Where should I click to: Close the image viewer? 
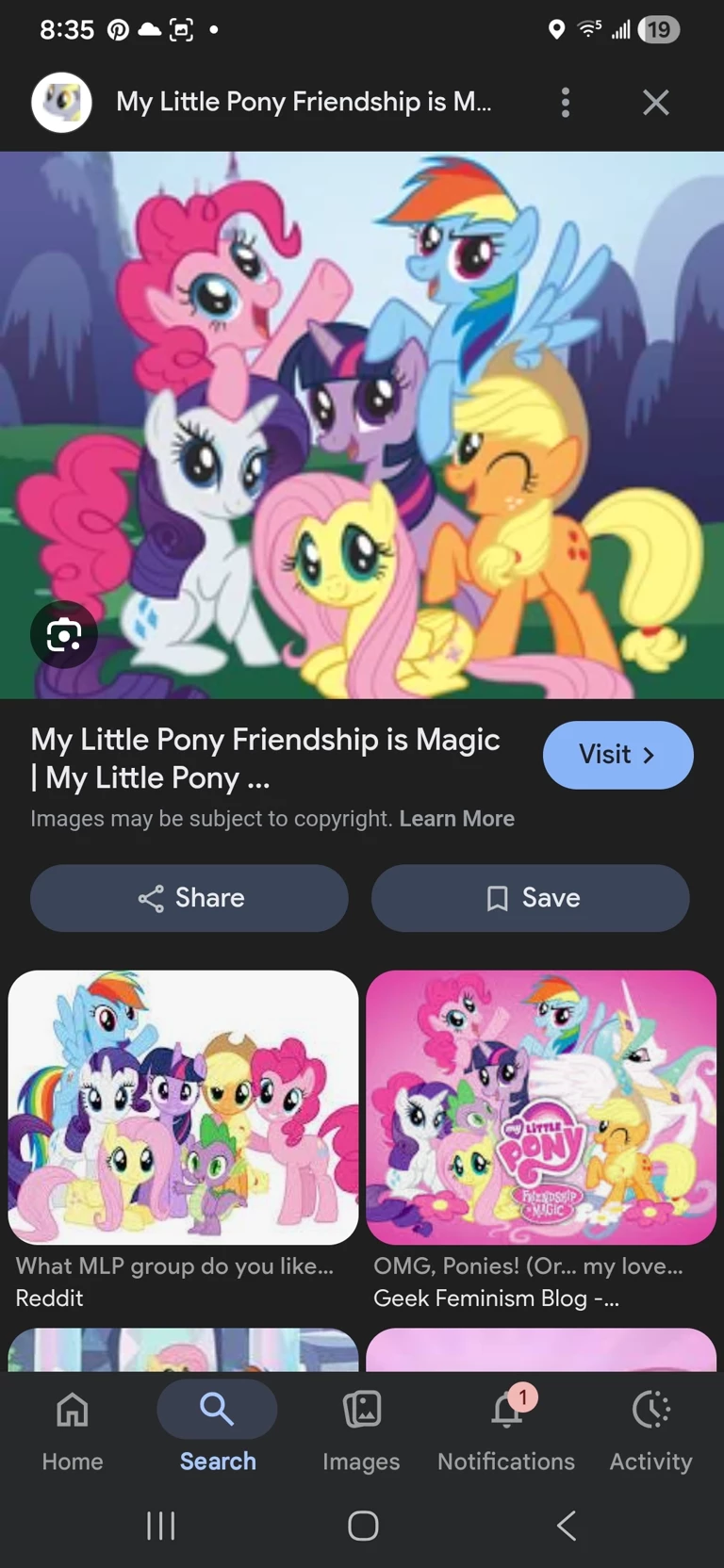[656, 102]
